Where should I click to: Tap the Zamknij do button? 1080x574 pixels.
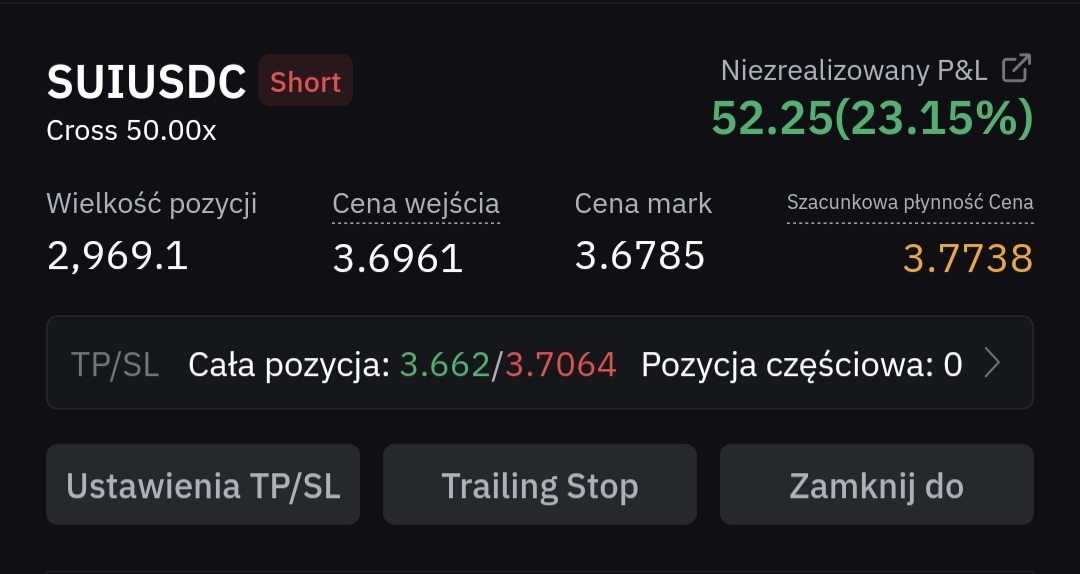pos(876,484)
